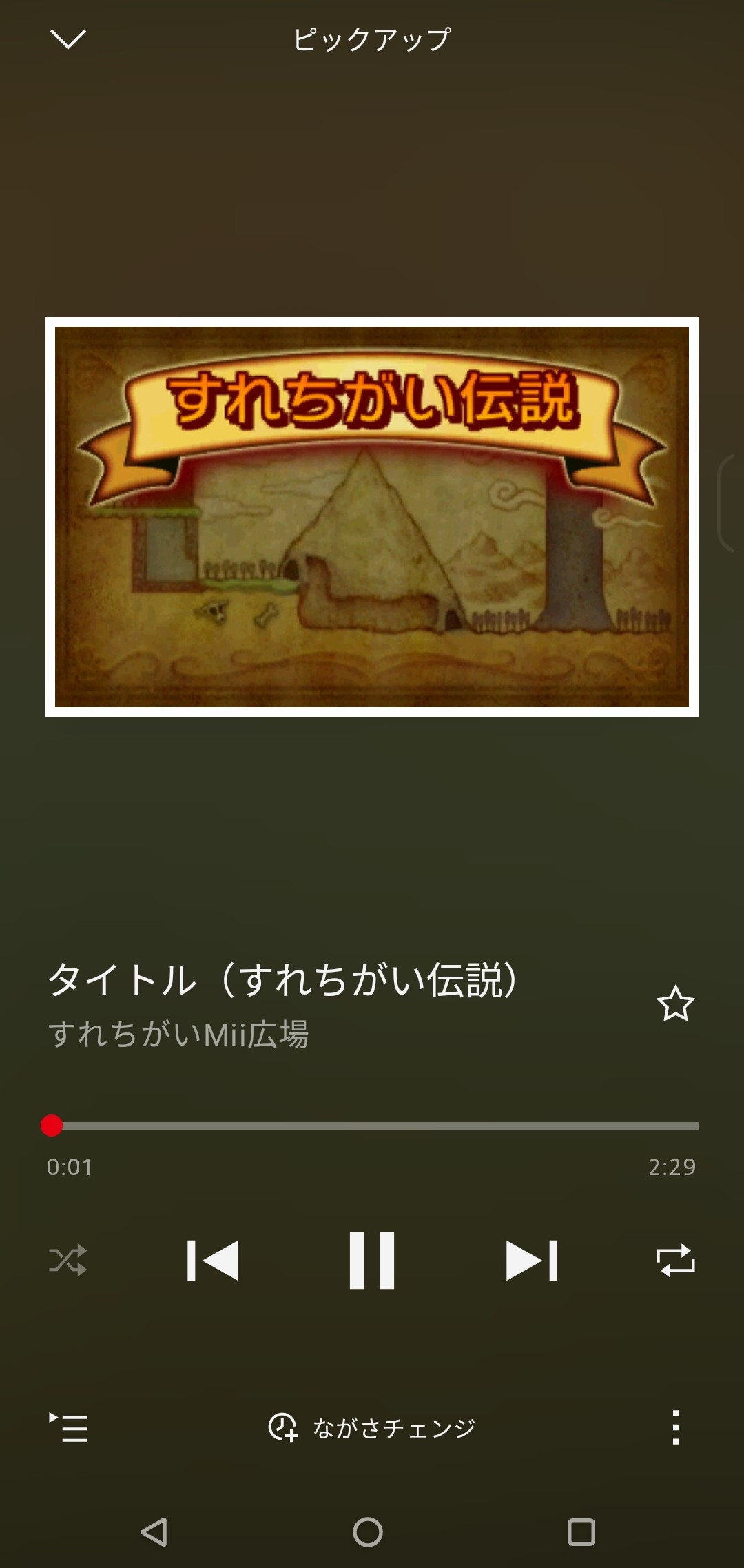Skip to the previous track

pos(213,1260)
